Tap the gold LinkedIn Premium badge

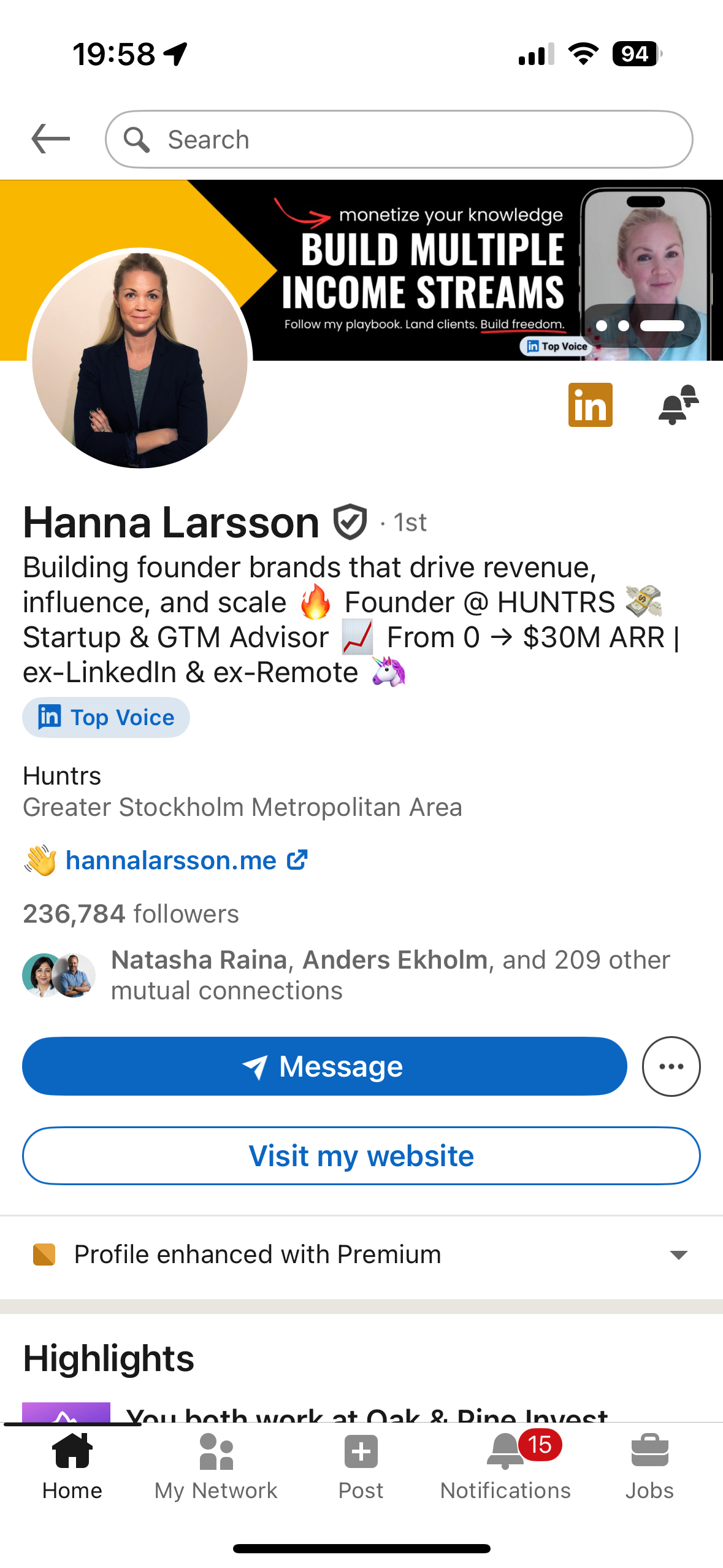[x=590, y=405]
